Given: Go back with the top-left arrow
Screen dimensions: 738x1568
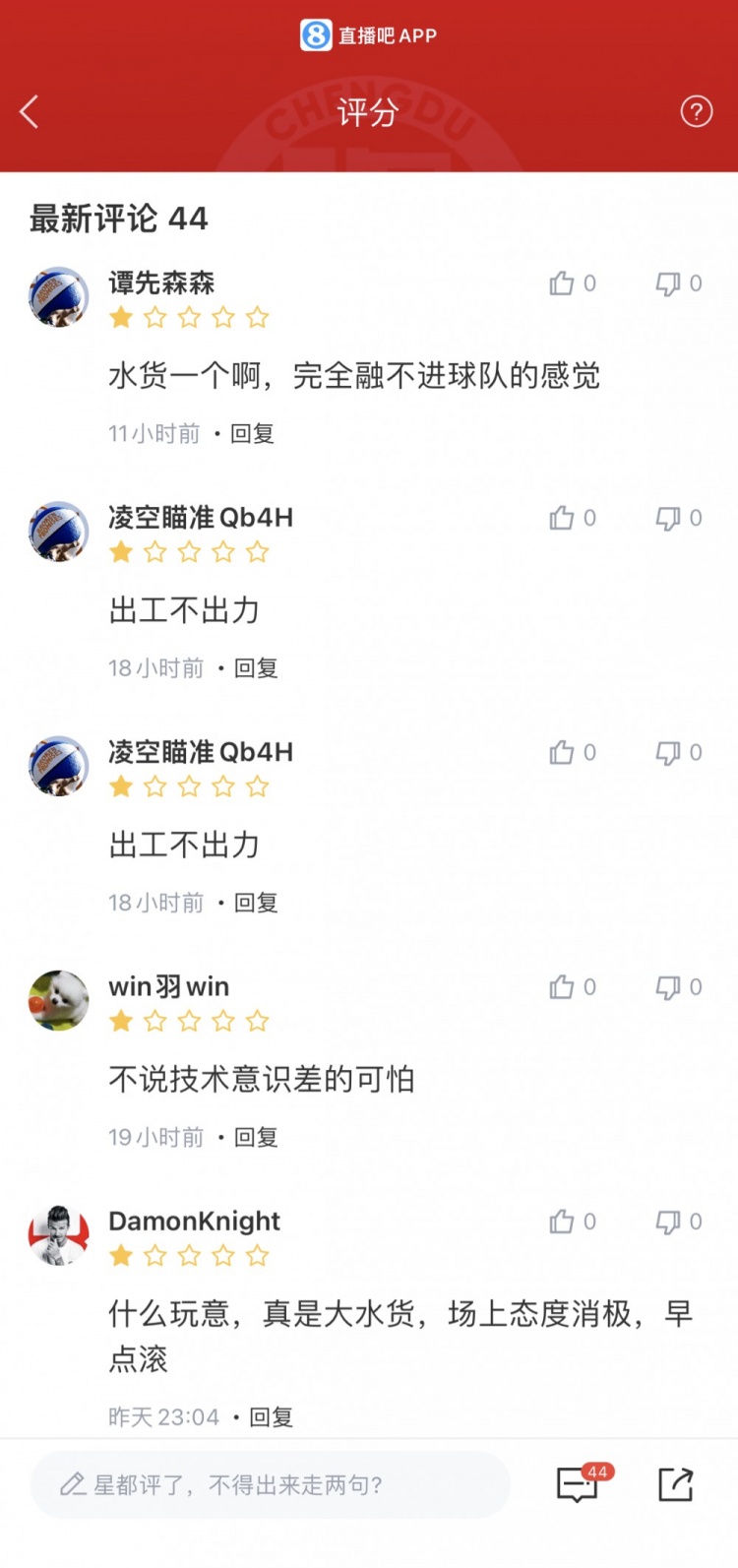Looking at the screenshot, I should click(x=30, y=112).
